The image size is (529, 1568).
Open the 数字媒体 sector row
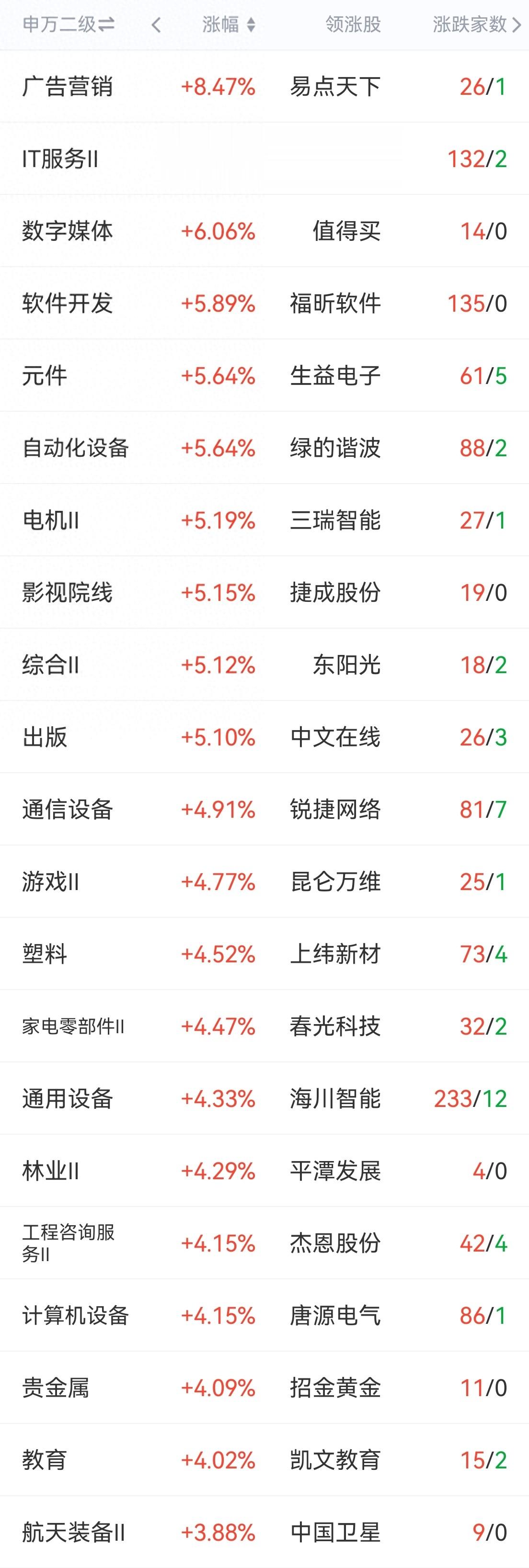(264, 231)
